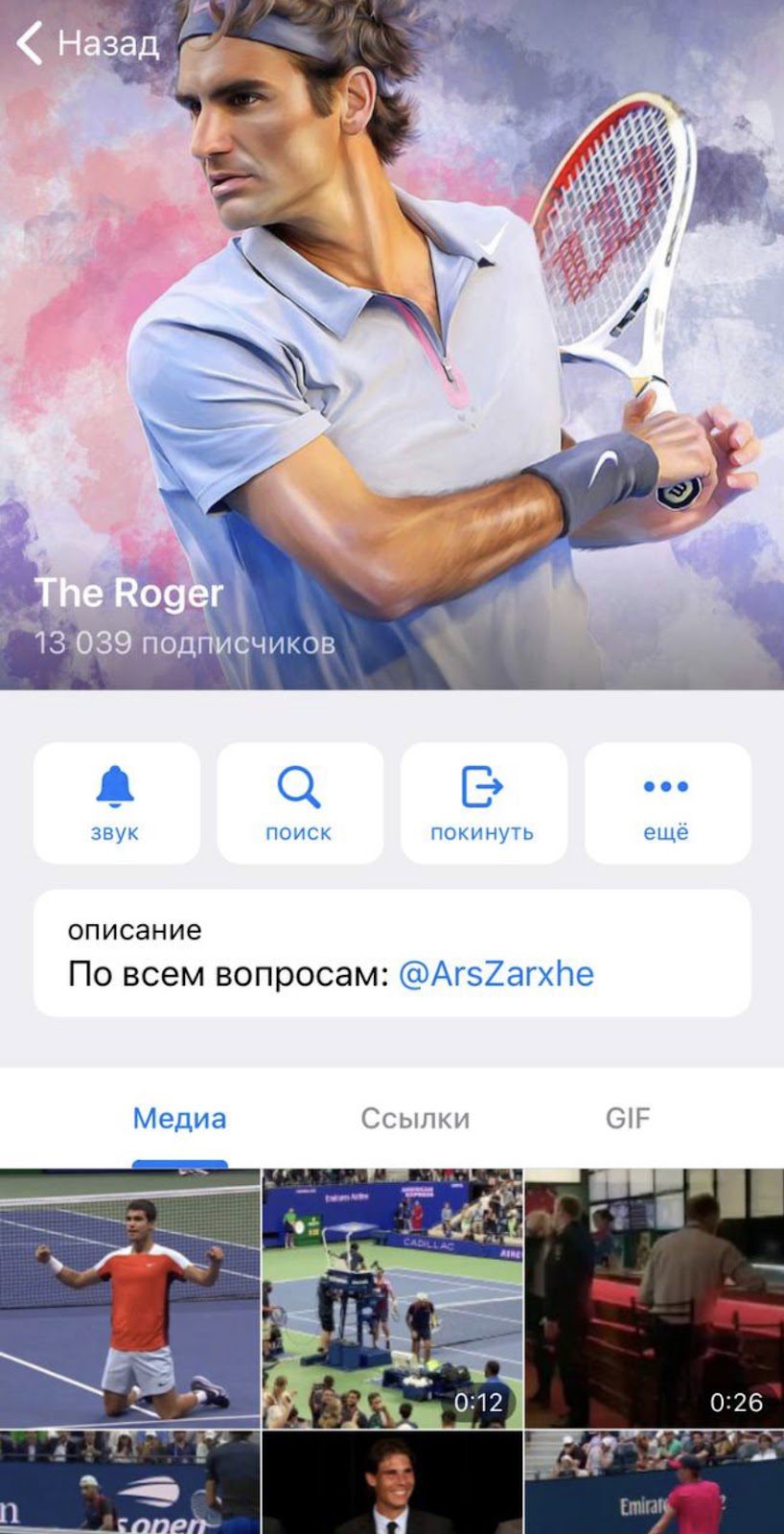Image resolution: width=784 pixels, height=1534 pixels.
Task: Play the 0:12 tennis court video
Action: click(x=393, y=1298)
